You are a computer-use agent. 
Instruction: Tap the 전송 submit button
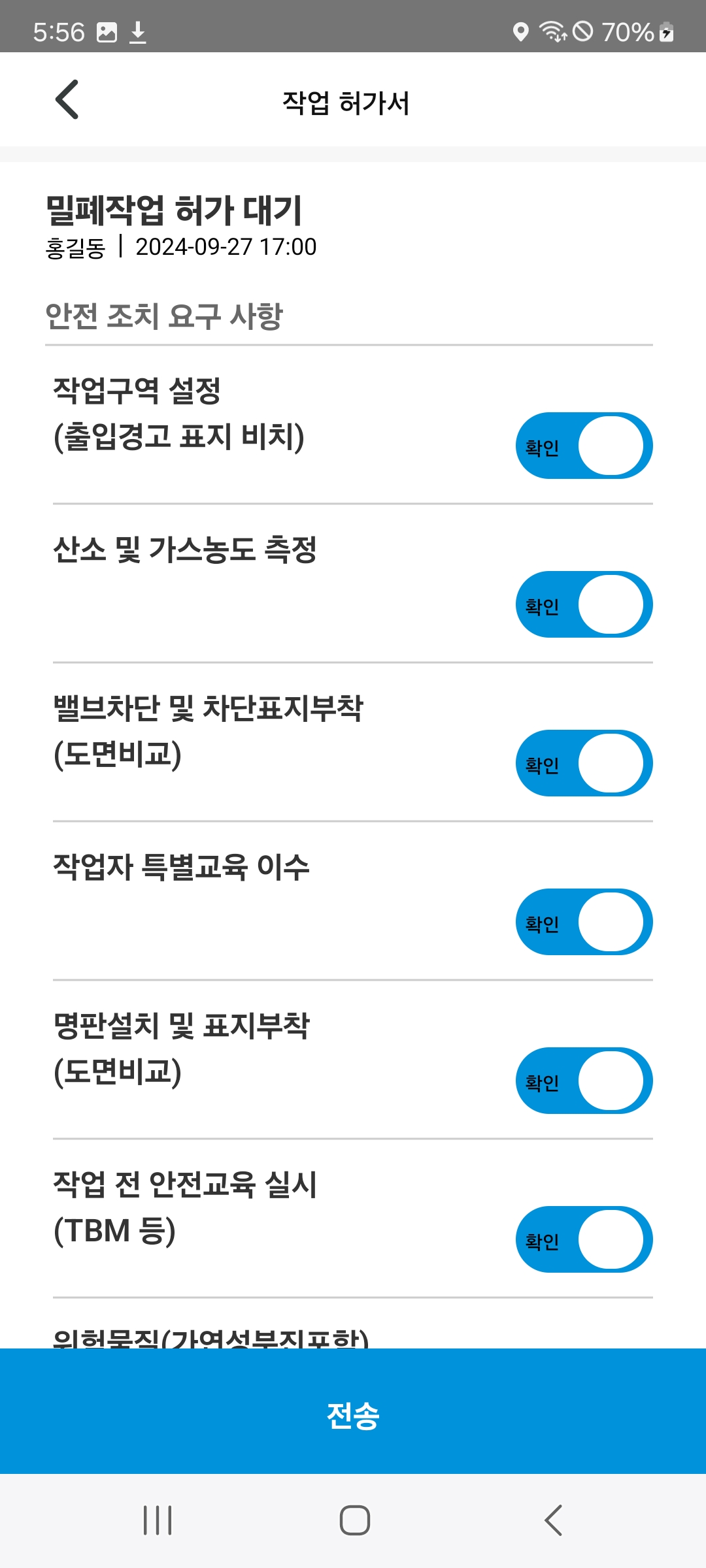point(353,1415)
